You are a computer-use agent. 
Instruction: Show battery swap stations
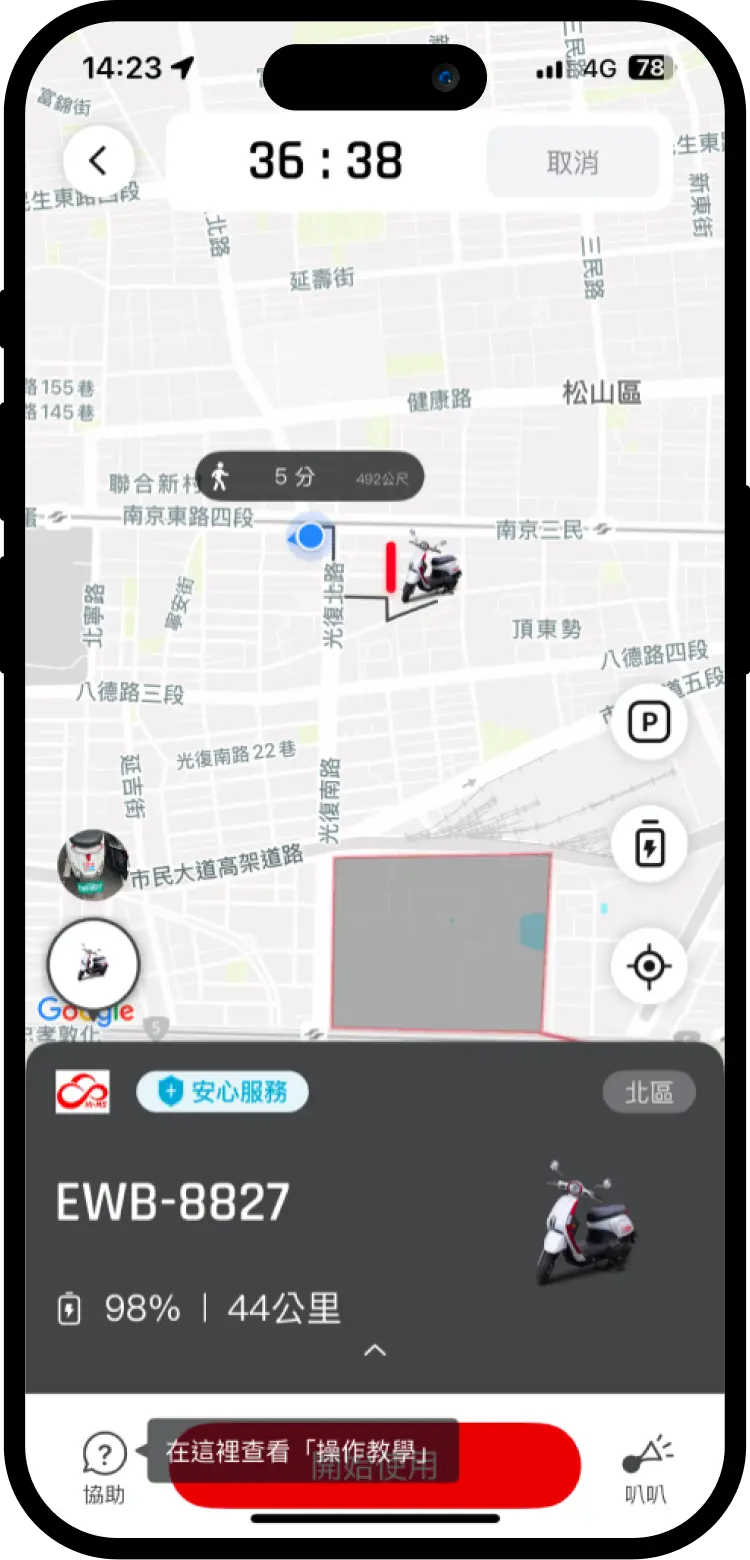pyautogui.click(x=649, y=845)
